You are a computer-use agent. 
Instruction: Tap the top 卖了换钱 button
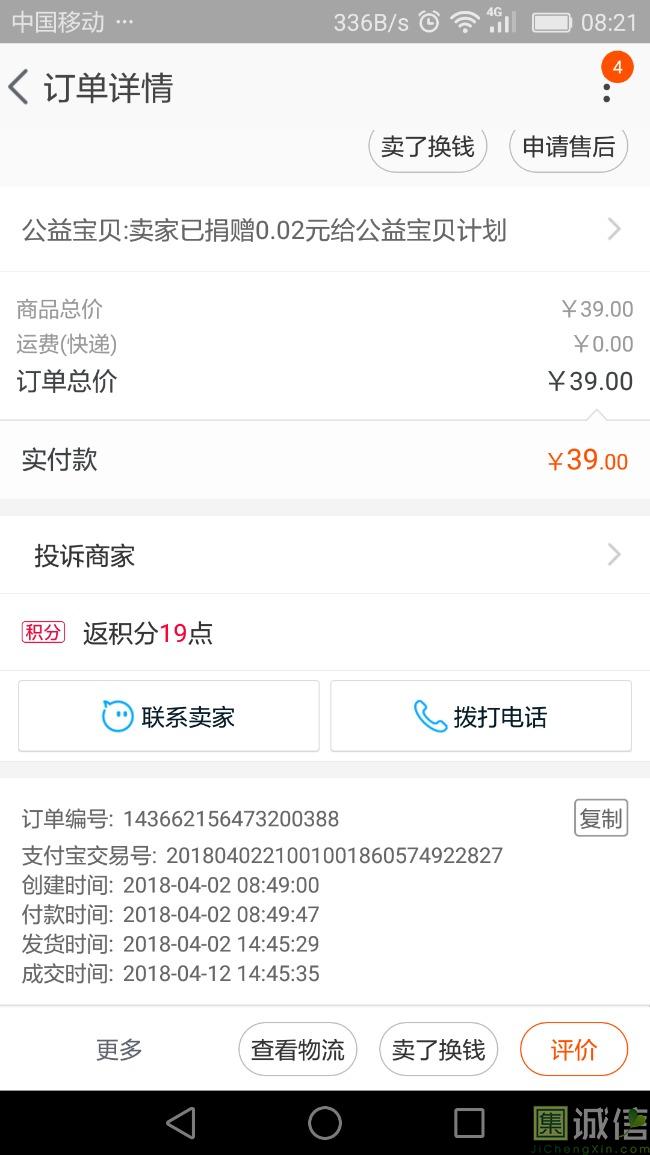click(427, 147)
